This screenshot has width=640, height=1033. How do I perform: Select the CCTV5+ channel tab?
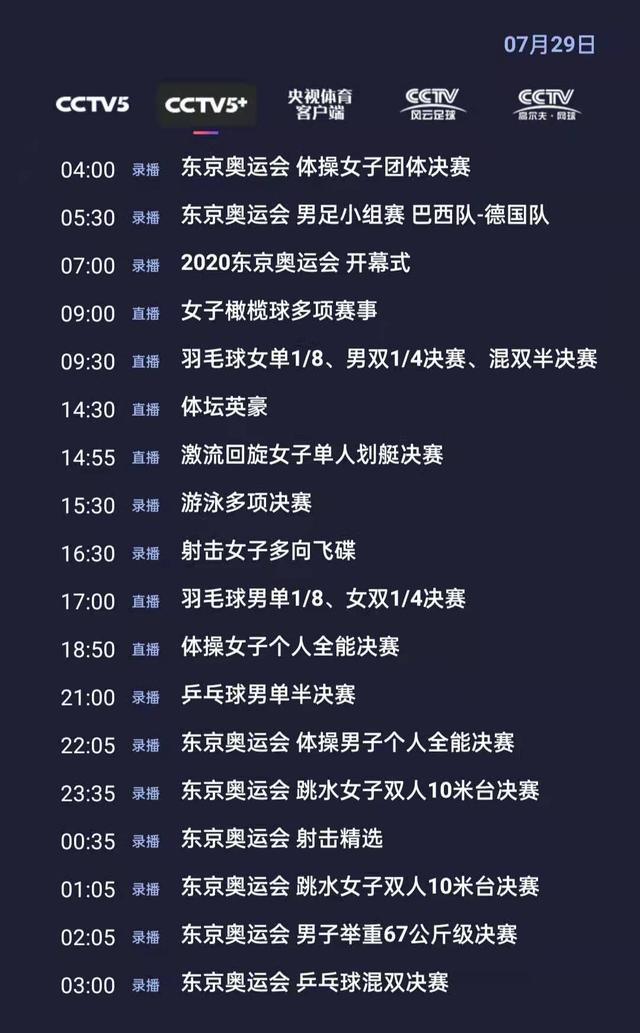[206, 105]
